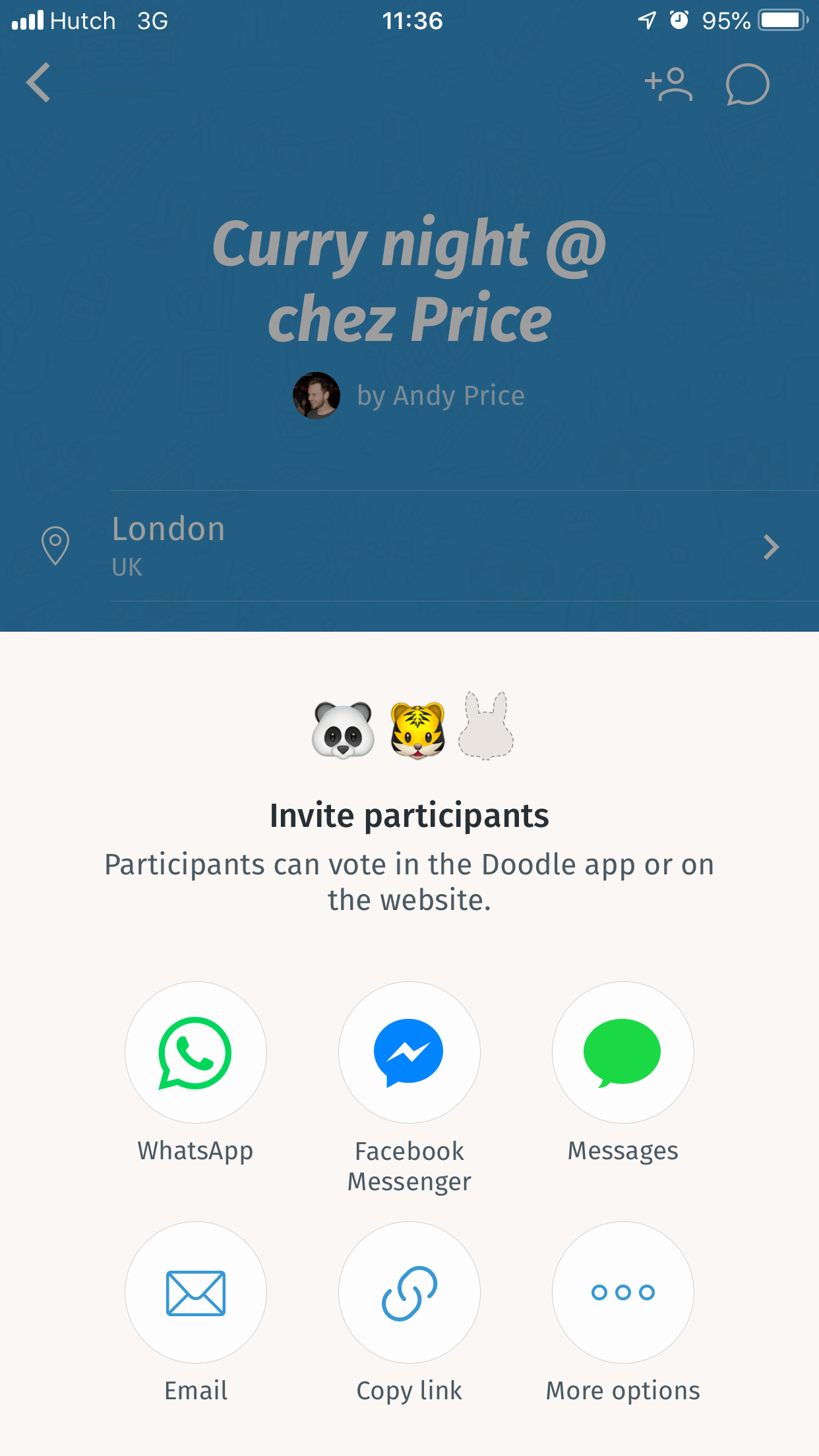Tap by Andy Price organizer link
The height and width of the screenshot is (1456, 819).
pyautogui.click(x=440, y=395)
